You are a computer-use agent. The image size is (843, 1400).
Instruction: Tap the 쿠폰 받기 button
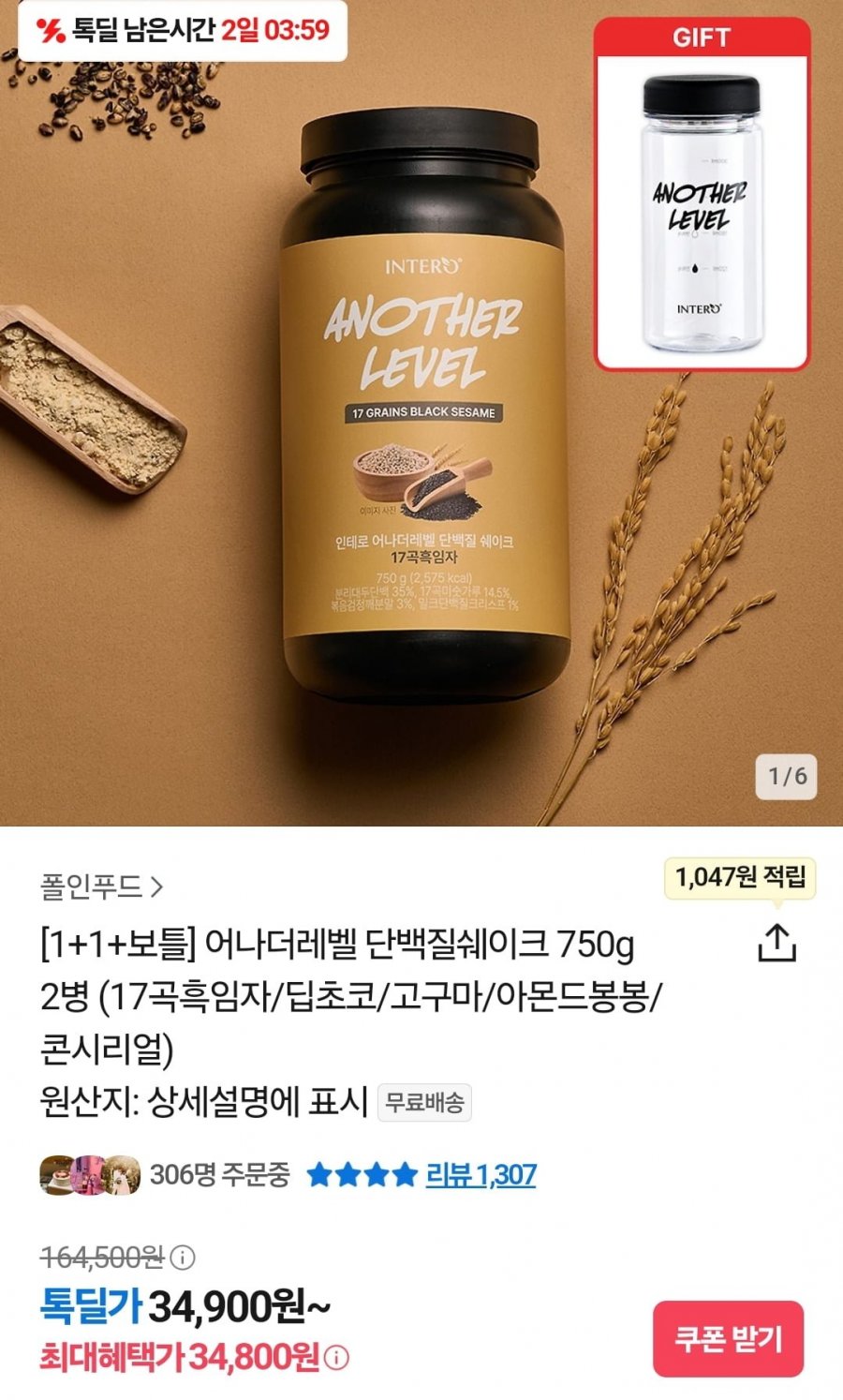coord(728,1338)
